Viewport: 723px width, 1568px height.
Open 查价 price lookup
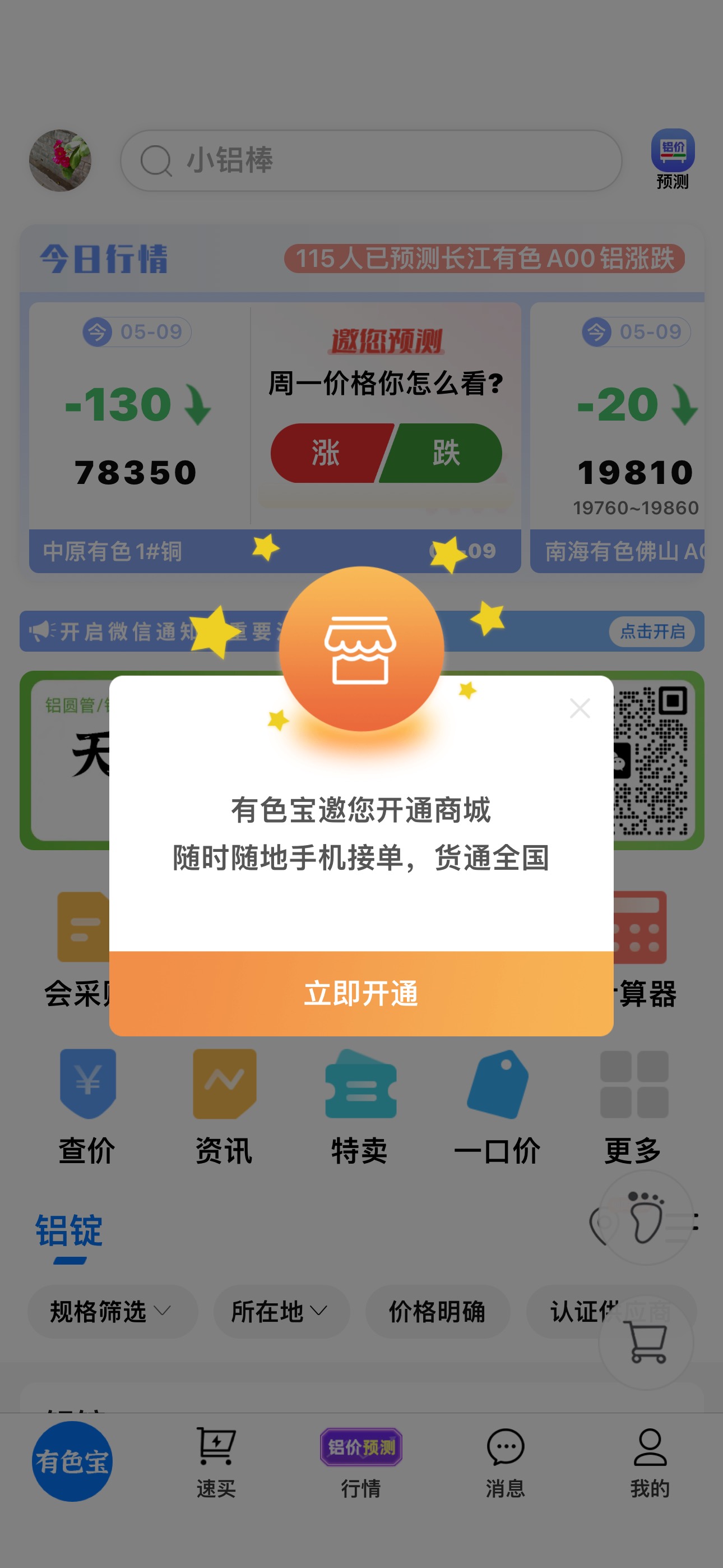click(87, 1105)
